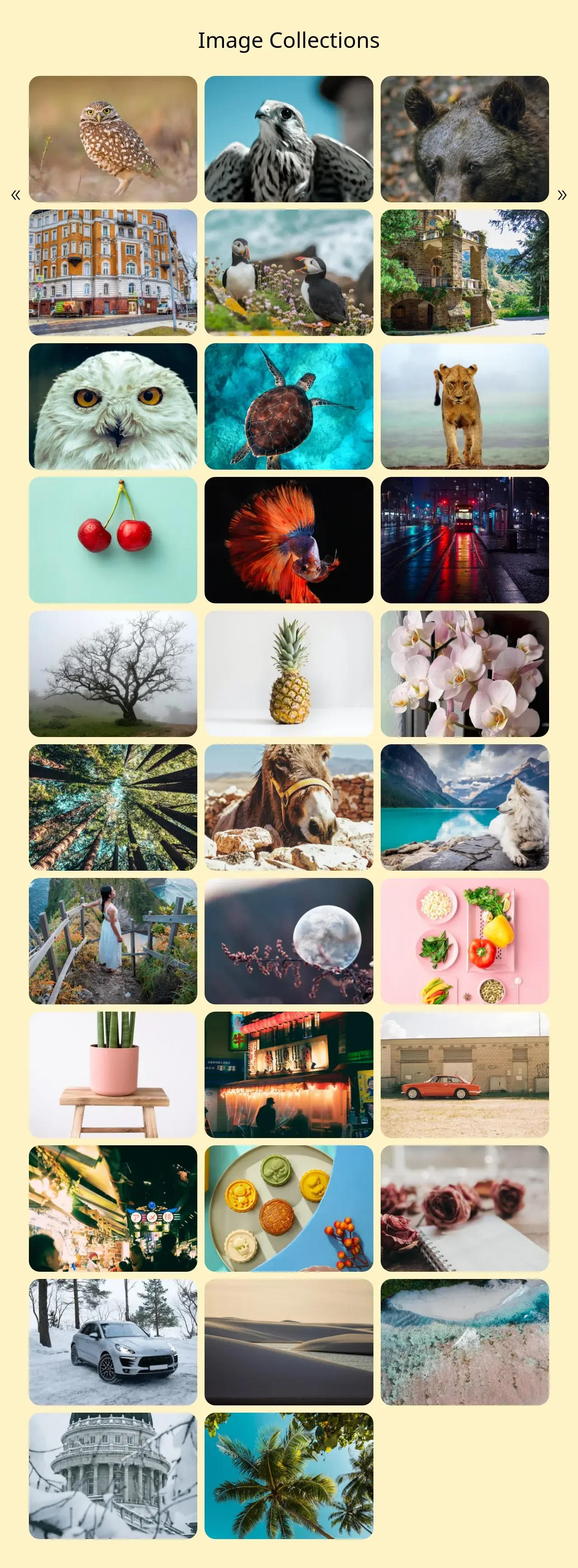Select the pineapple thumbnail

(x=289, y=673)
